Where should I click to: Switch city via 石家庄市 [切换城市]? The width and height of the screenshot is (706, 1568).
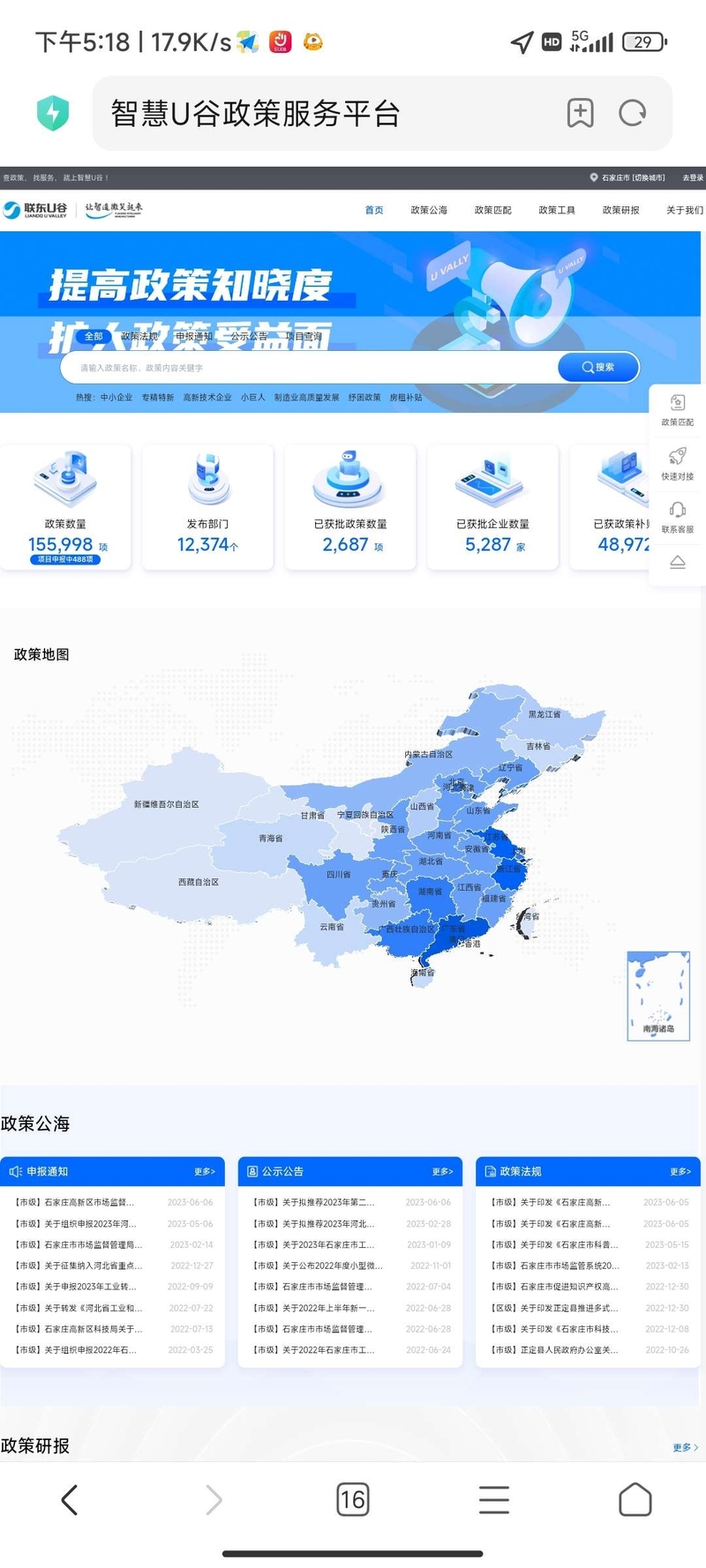[x=632, y=177]
